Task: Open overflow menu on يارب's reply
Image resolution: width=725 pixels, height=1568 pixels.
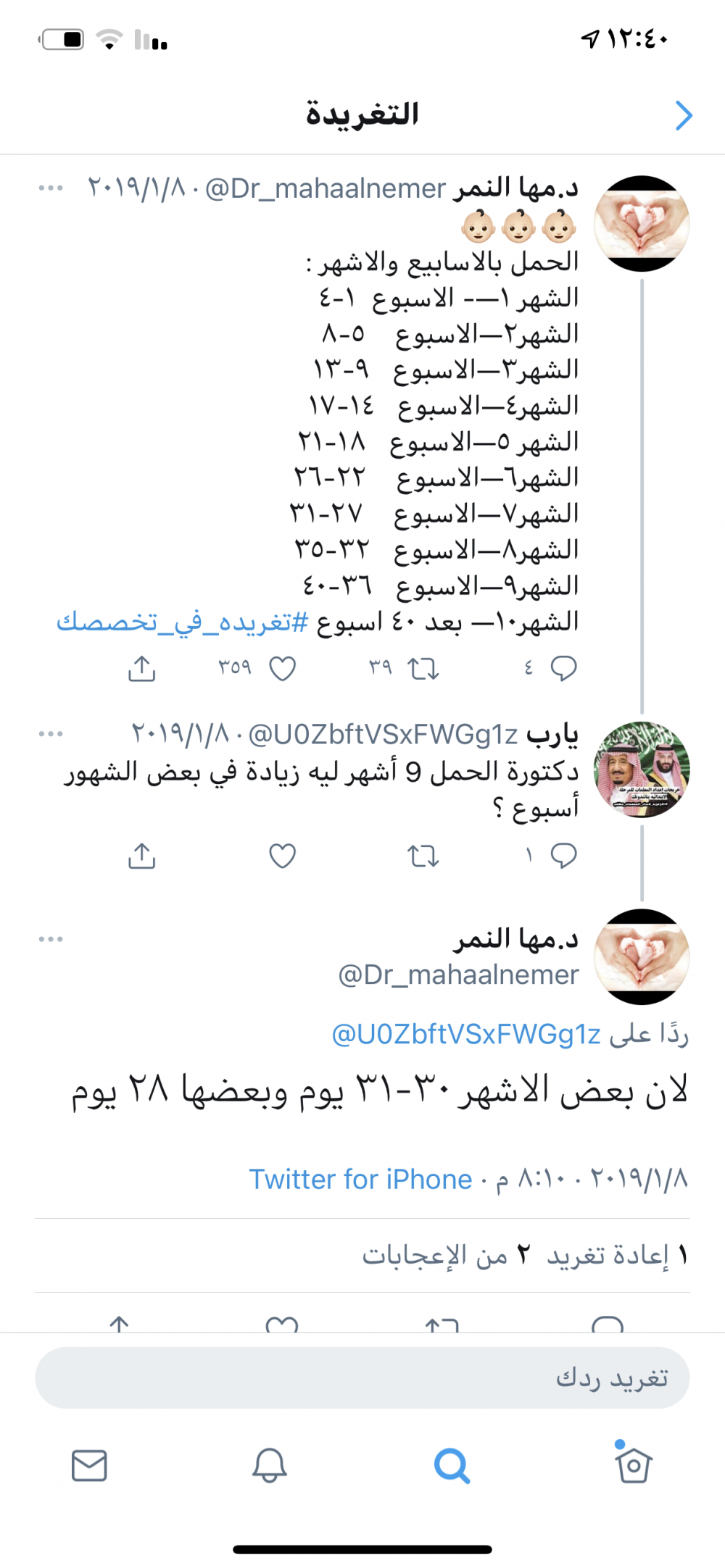Action: coord(51,734)
